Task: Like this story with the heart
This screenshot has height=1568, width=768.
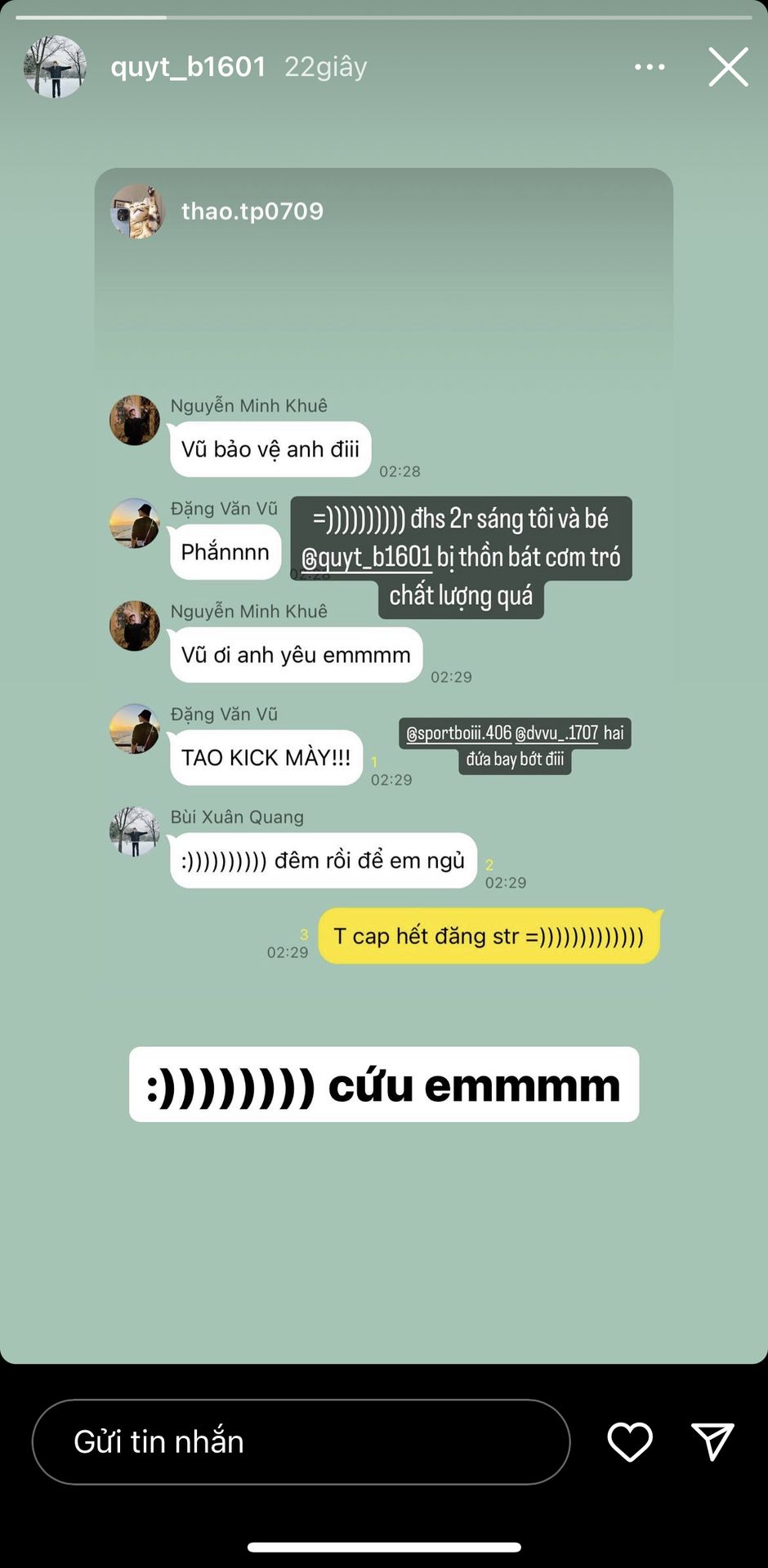Action: 630,1441
